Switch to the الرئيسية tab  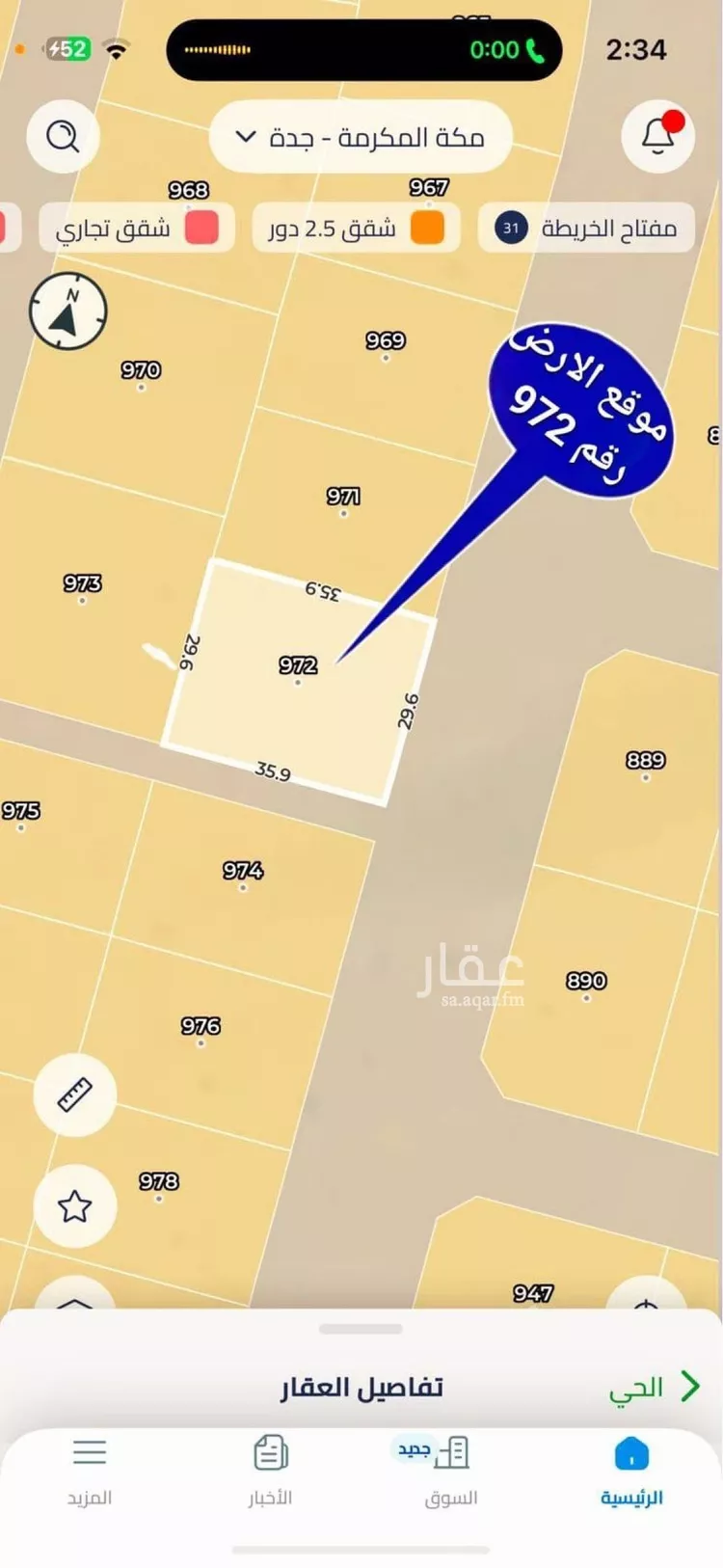point(631,1470)
